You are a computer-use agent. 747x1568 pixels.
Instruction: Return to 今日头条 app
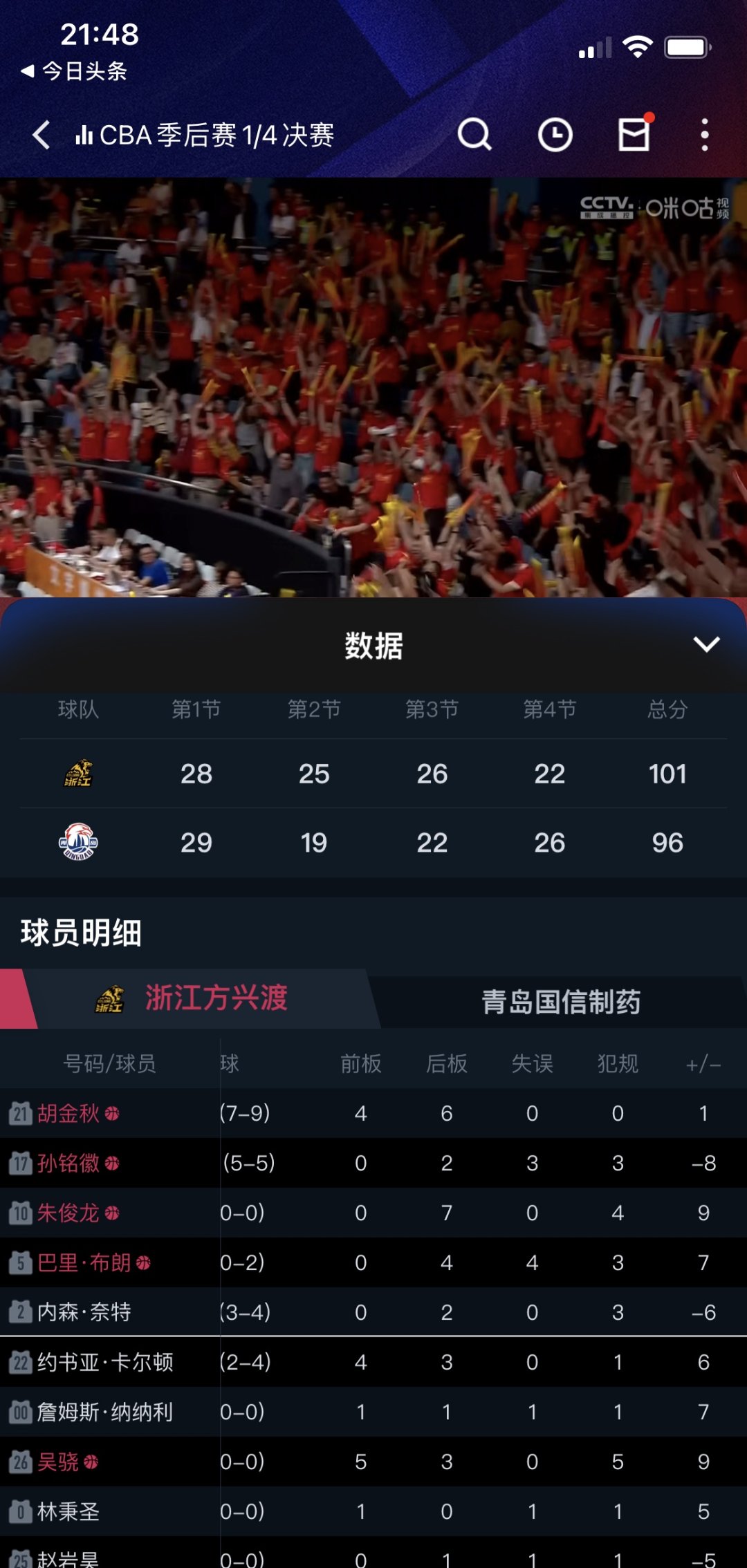75,71
